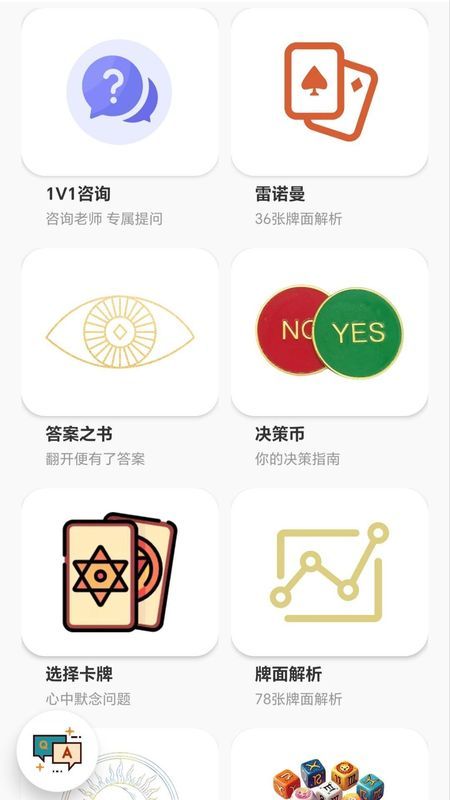The width and height of the screenshot is (450, 800).
Task: Tap the 选择卡牌 tarot card tile
Action: pyautogui.click(x=120, y=572)
